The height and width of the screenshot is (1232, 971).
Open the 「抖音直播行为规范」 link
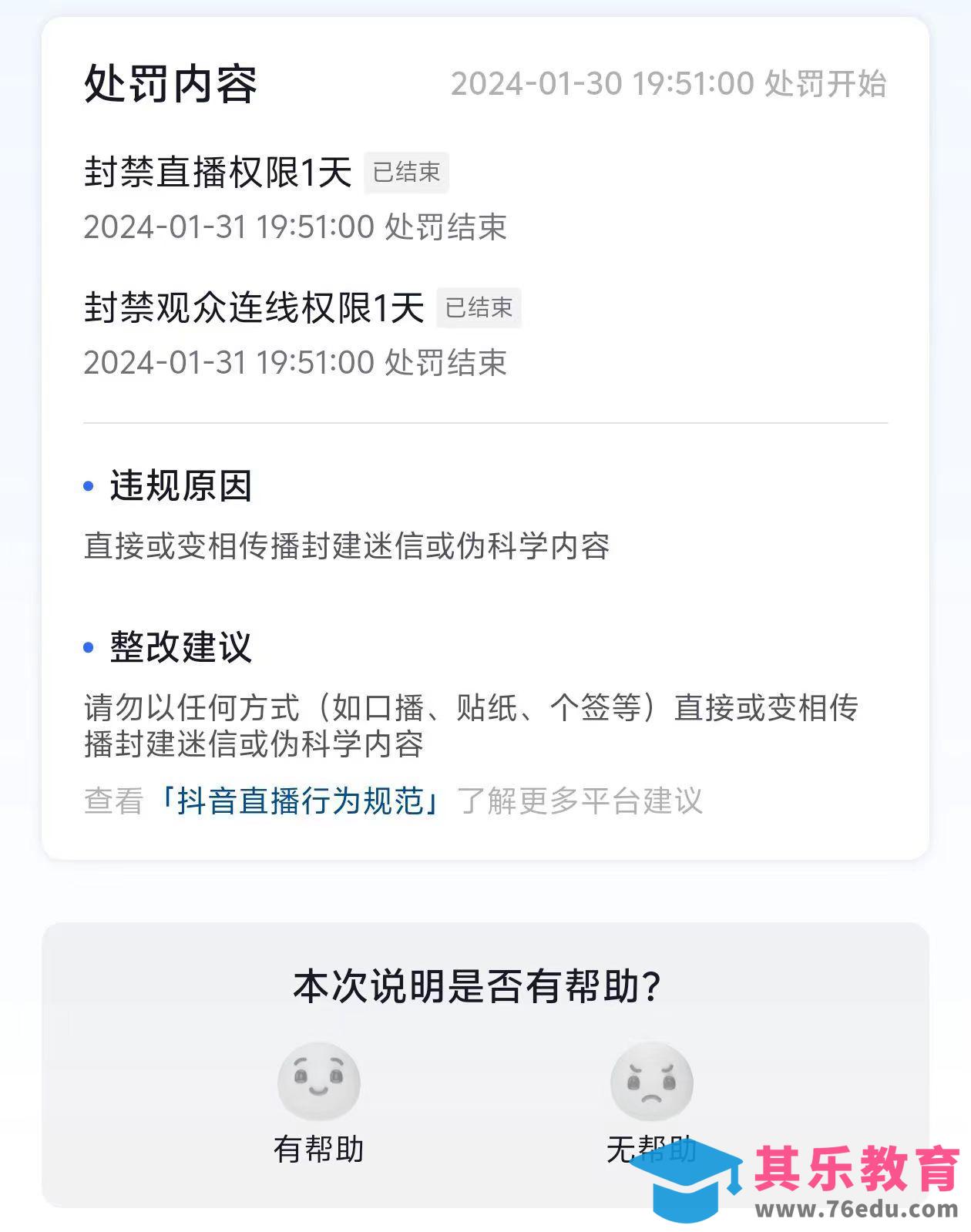click(x=300, y=801)
